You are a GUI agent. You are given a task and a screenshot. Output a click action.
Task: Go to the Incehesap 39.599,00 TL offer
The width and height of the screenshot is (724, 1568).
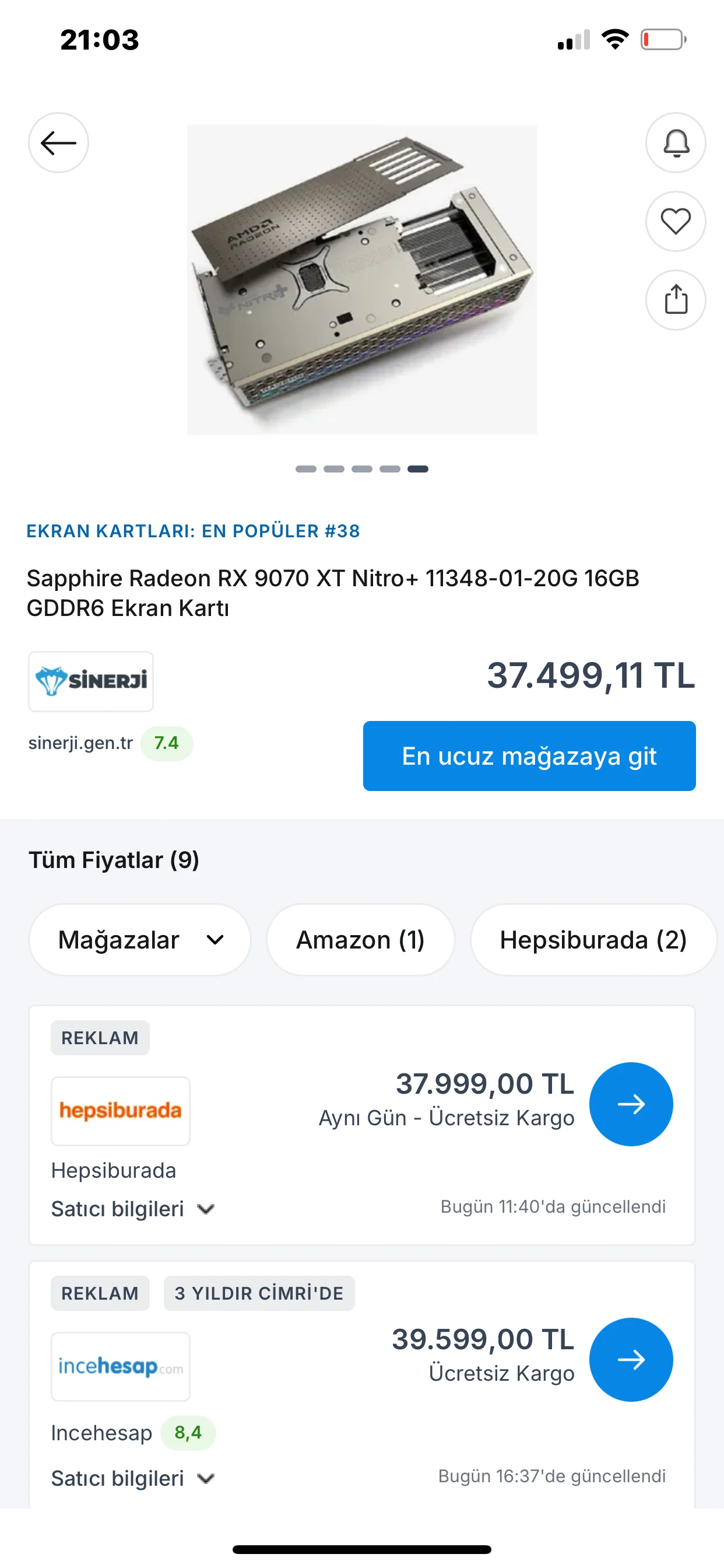pyautogui.click(x=631, y=1360)
